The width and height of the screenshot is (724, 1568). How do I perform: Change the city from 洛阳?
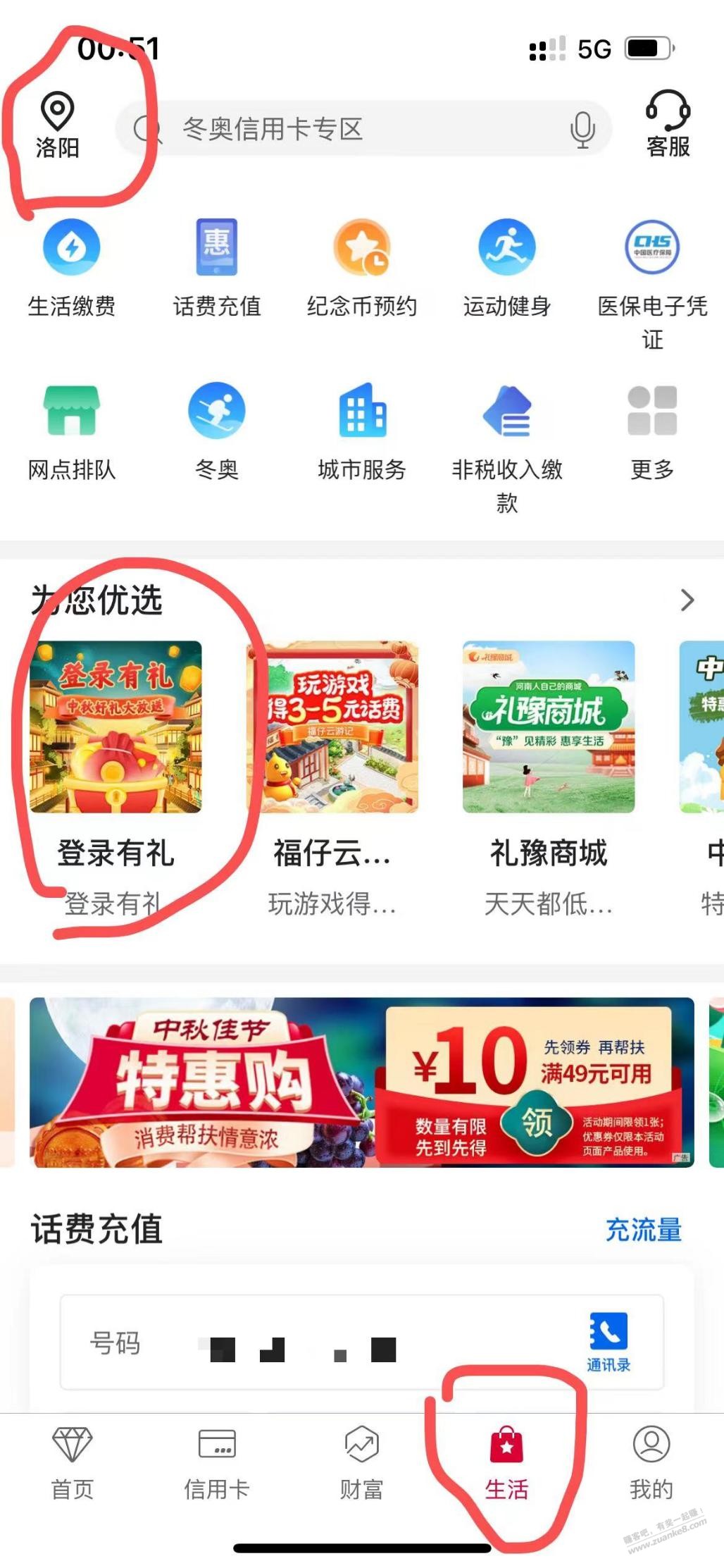coord(57,125)
